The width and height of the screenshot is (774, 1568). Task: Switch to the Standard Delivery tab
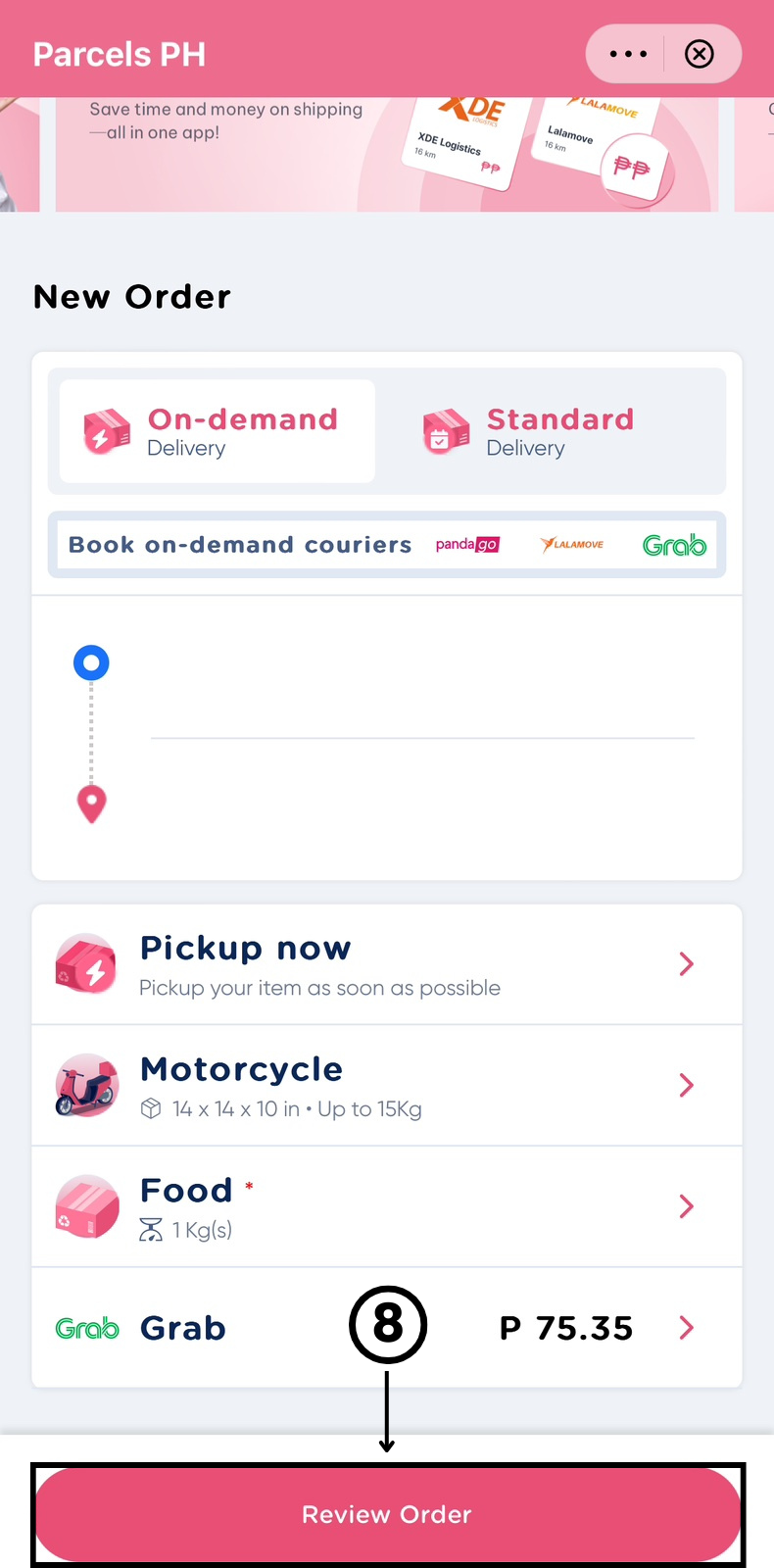[556, 431]
